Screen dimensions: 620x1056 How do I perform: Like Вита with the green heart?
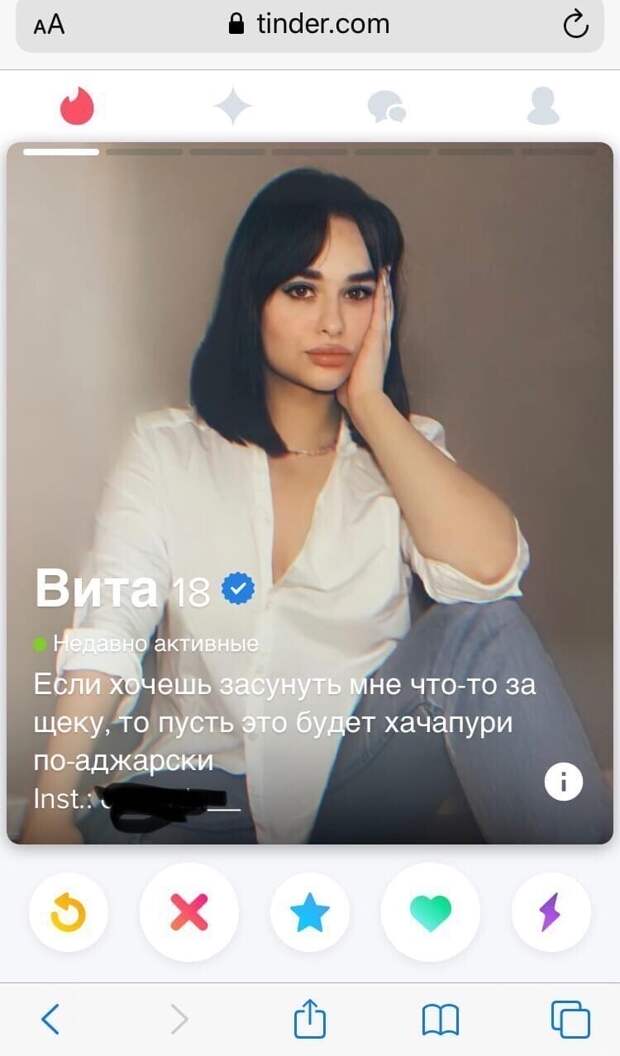[430, 911]
